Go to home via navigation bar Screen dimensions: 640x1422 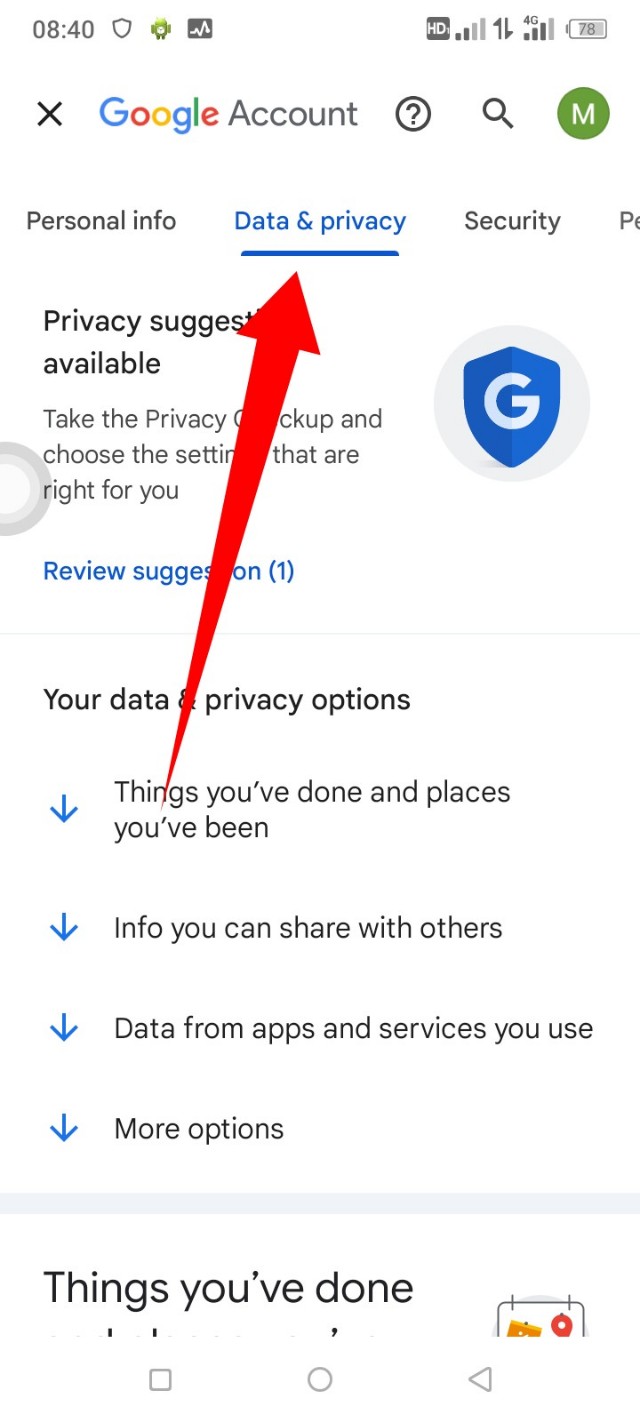pyautogui.click(x=320, y=1380)
